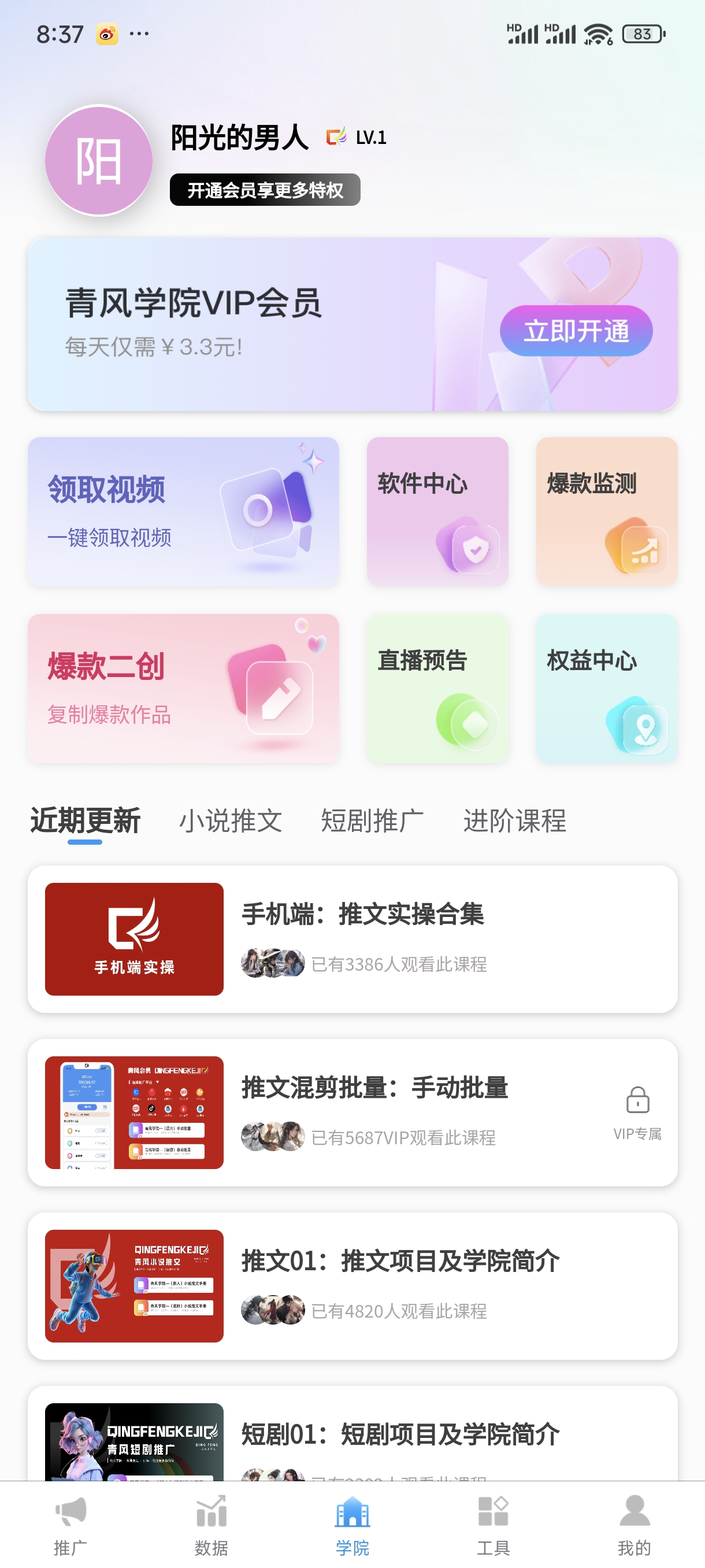Switch to 短剧推广 tab
The height and width of the screenshot is (1568, 705).
click(372, 820)
